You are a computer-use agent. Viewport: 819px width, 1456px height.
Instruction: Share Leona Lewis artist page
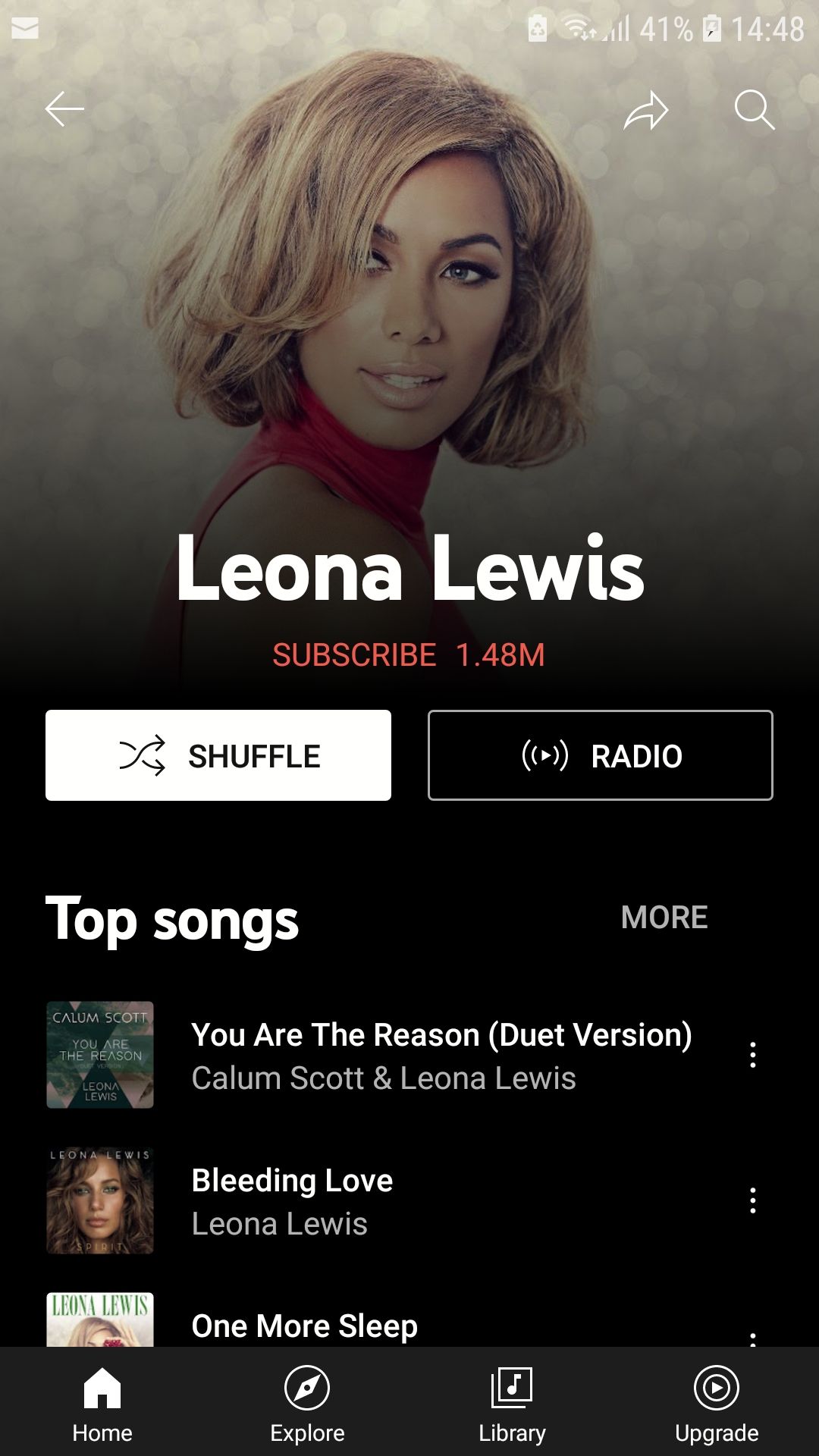[645, 111]
